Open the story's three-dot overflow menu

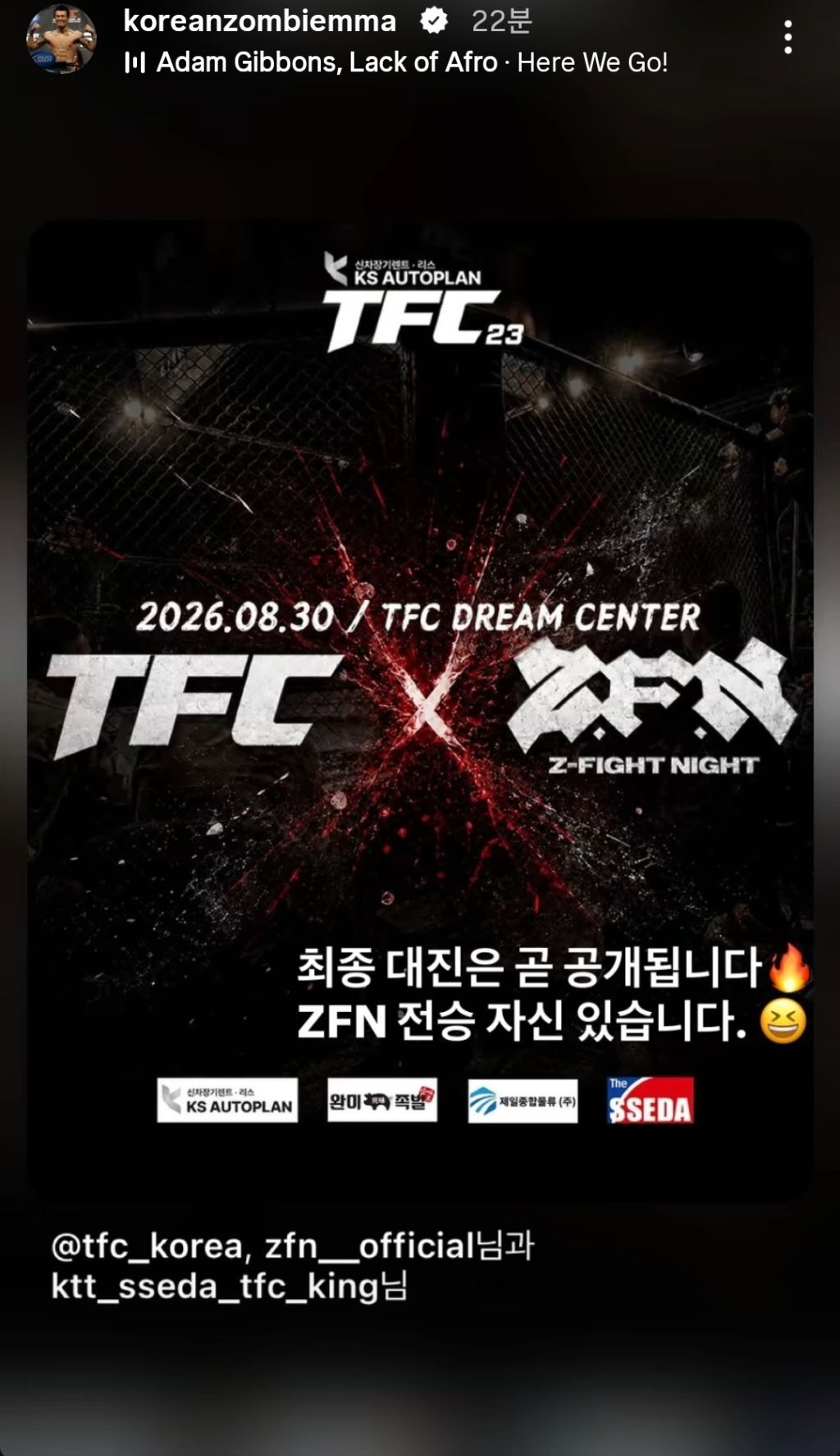point(787,38)
